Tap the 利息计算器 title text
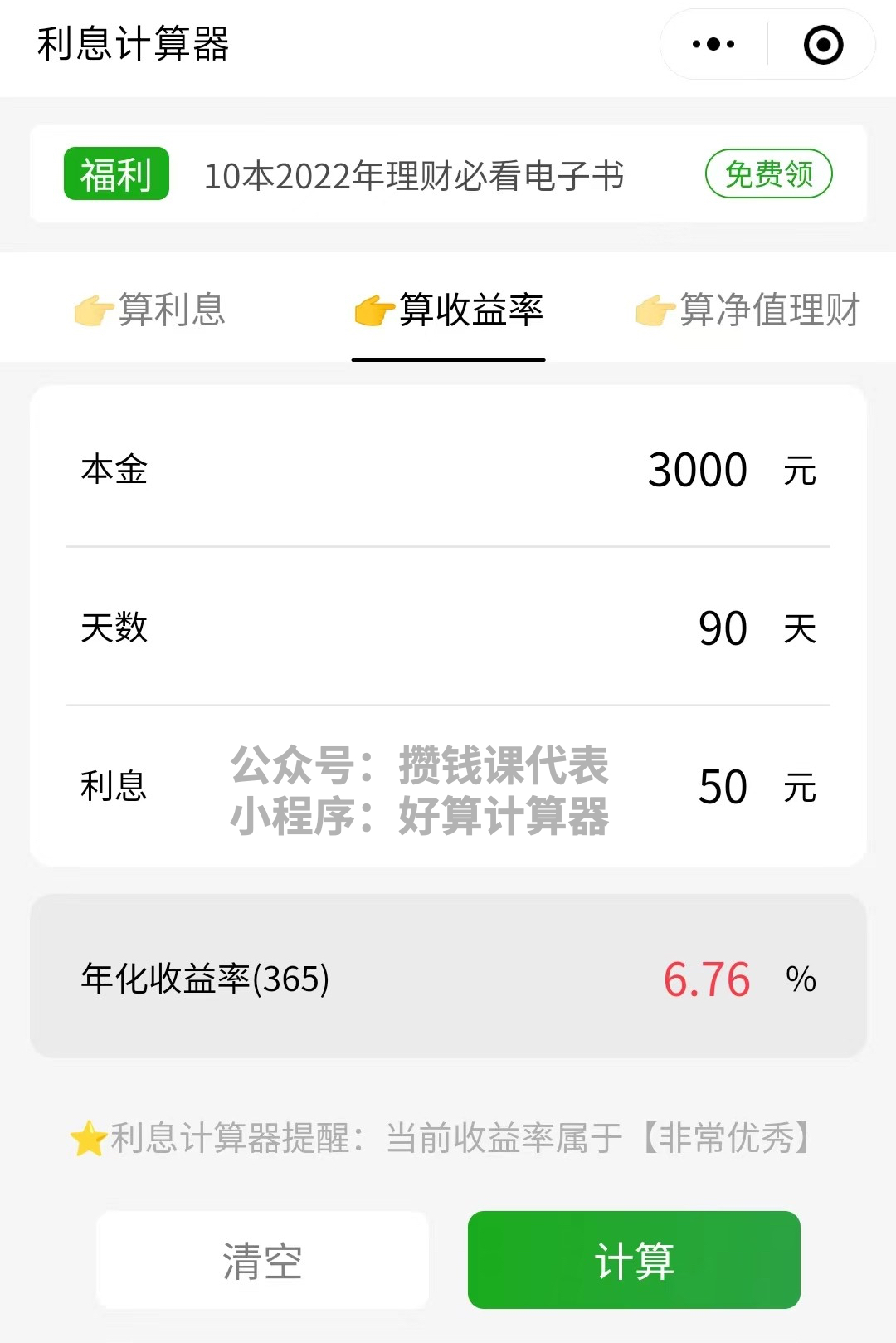The height and width of the screenshot is (1343, 896). point(133,47)
